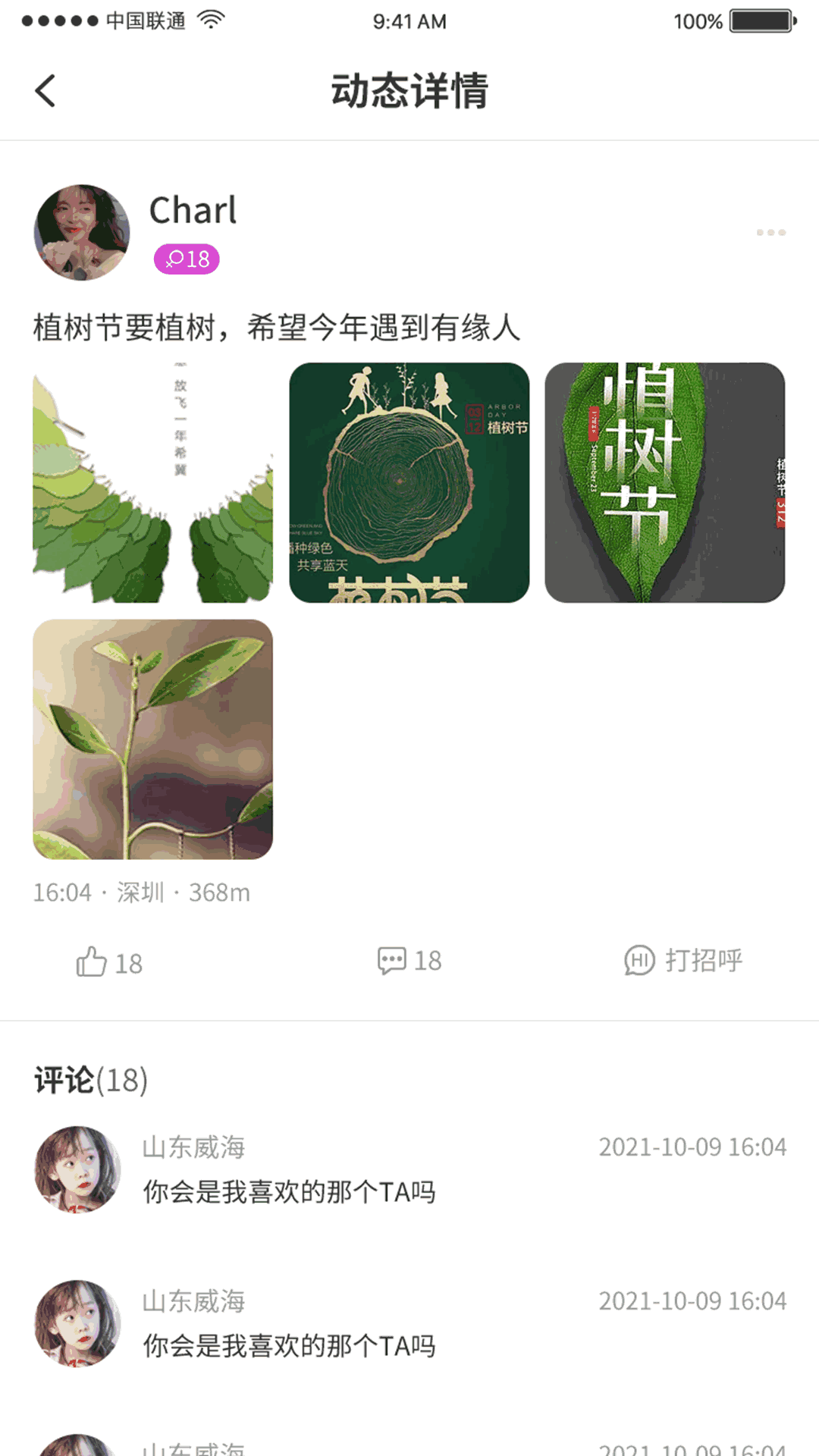The width and height of the screenshot is (819, 1456).
Task: Enlarge the green leaf 植树节 picture
Action: coord(664,482)
